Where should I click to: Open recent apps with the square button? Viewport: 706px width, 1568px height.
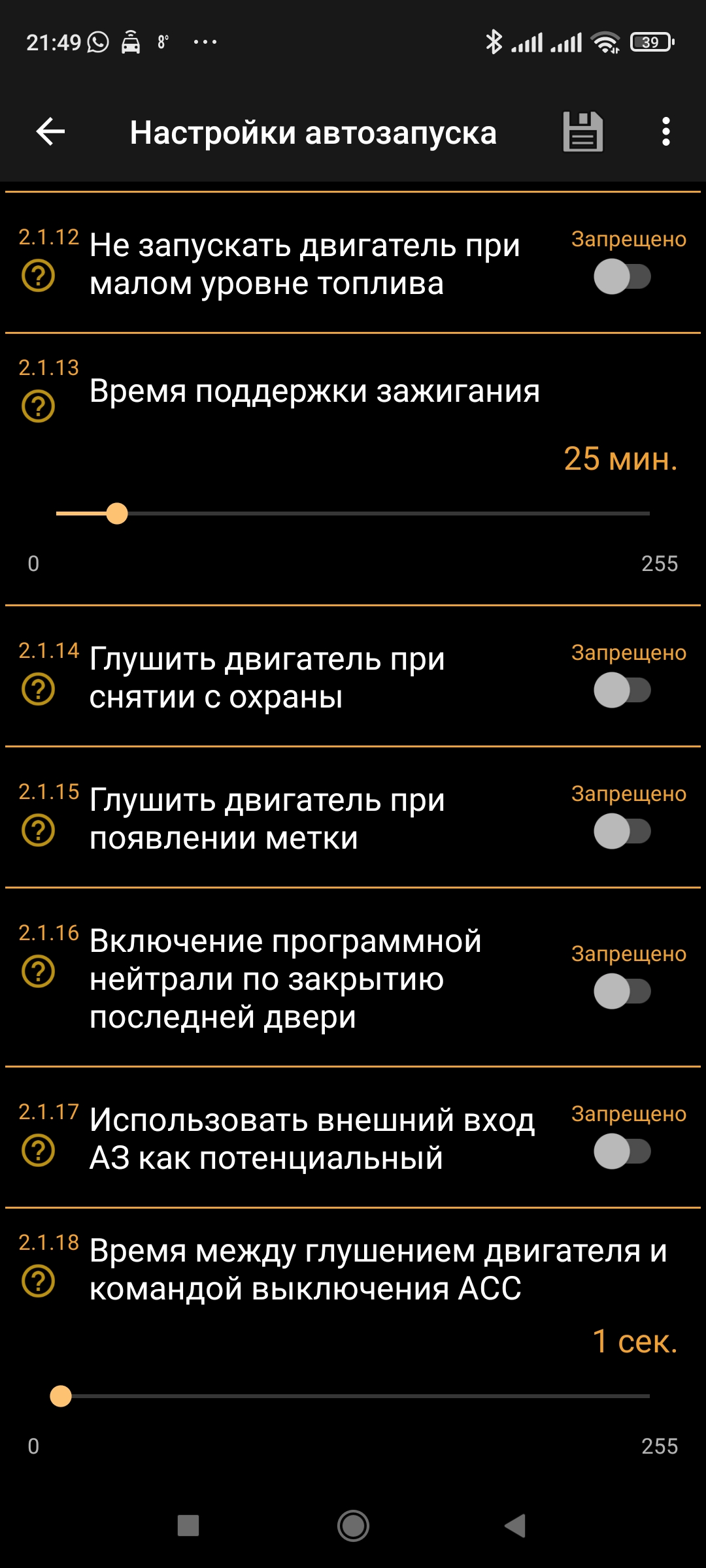pos(188,1526)
